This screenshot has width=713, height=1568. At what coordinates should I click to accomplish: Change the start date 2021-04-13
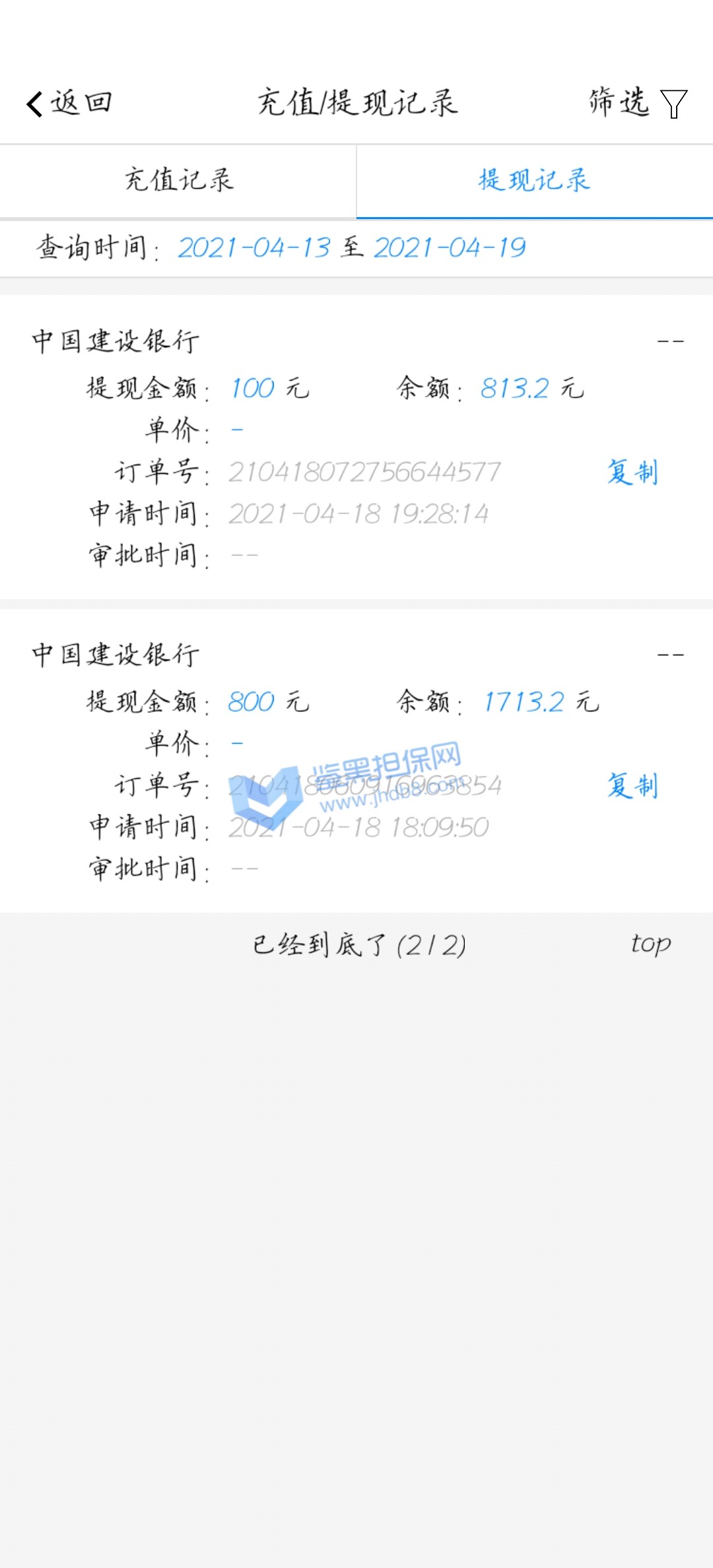tap(254, 248)
